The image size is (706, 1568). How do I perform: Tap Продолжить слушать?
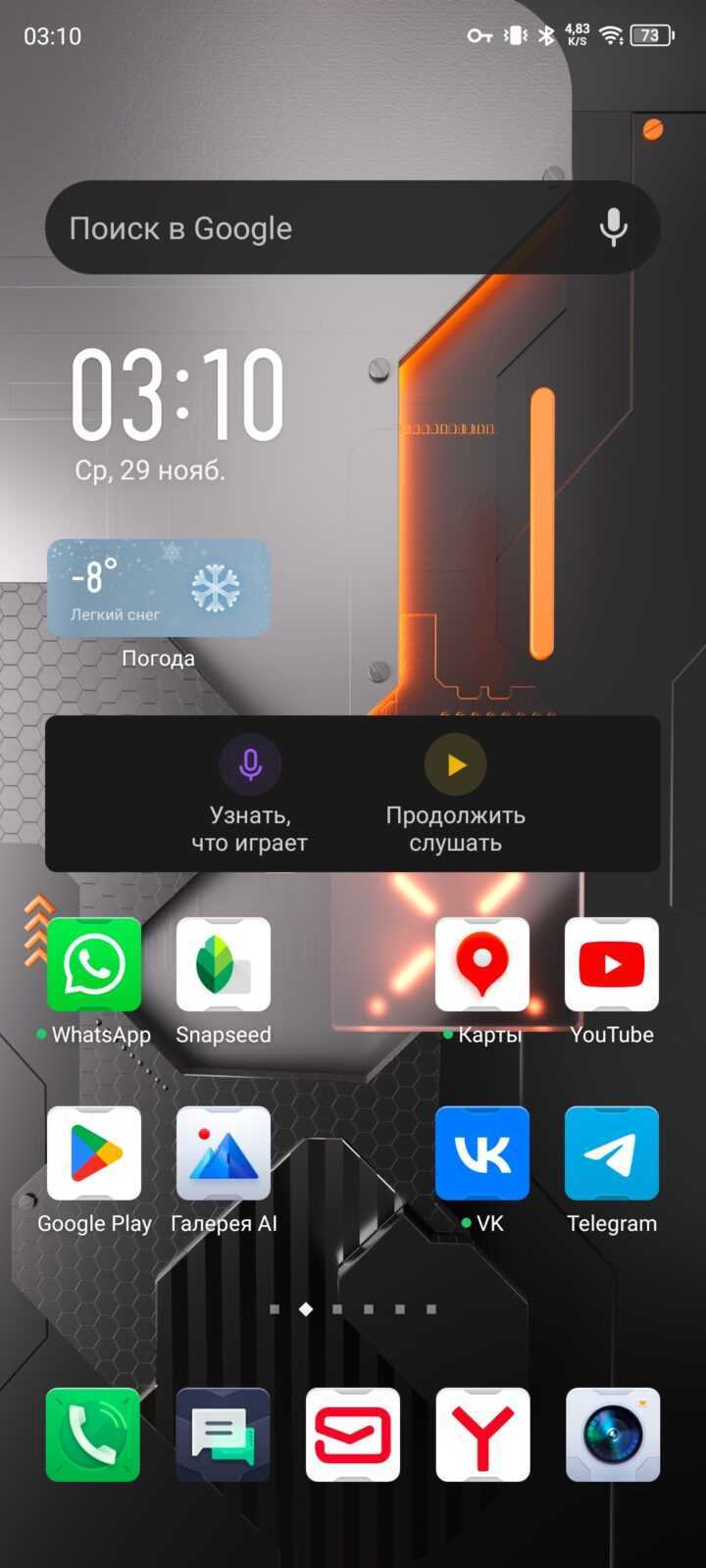pos(455,794)
